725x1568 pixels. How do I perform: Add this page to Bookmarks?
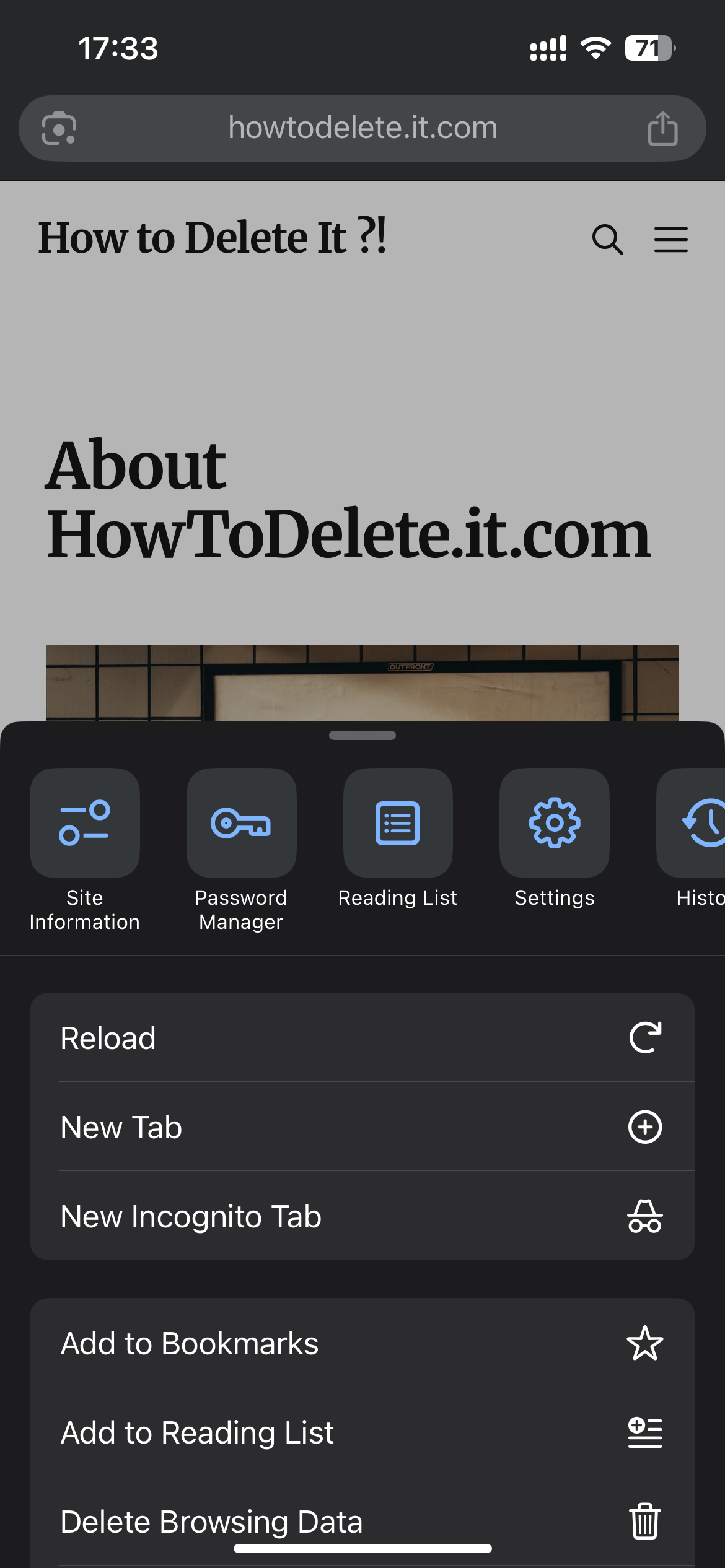click(x=362, y=1343)
